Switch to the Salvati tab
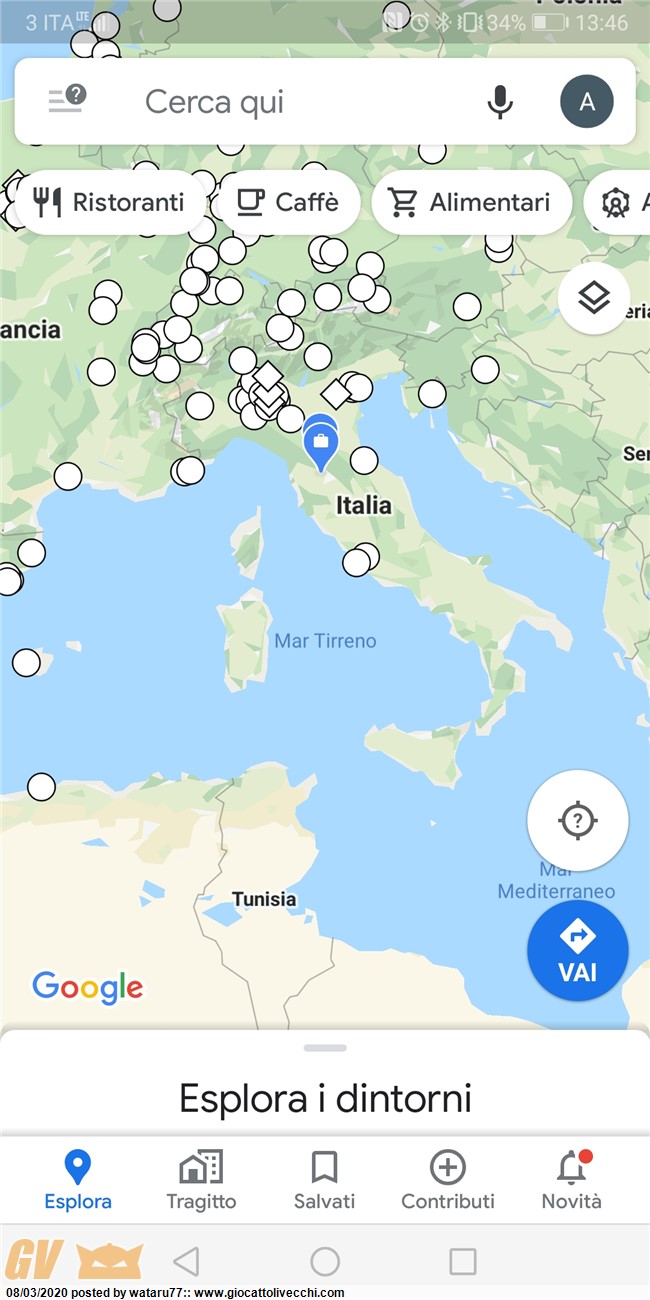 tap(324, 1180)
